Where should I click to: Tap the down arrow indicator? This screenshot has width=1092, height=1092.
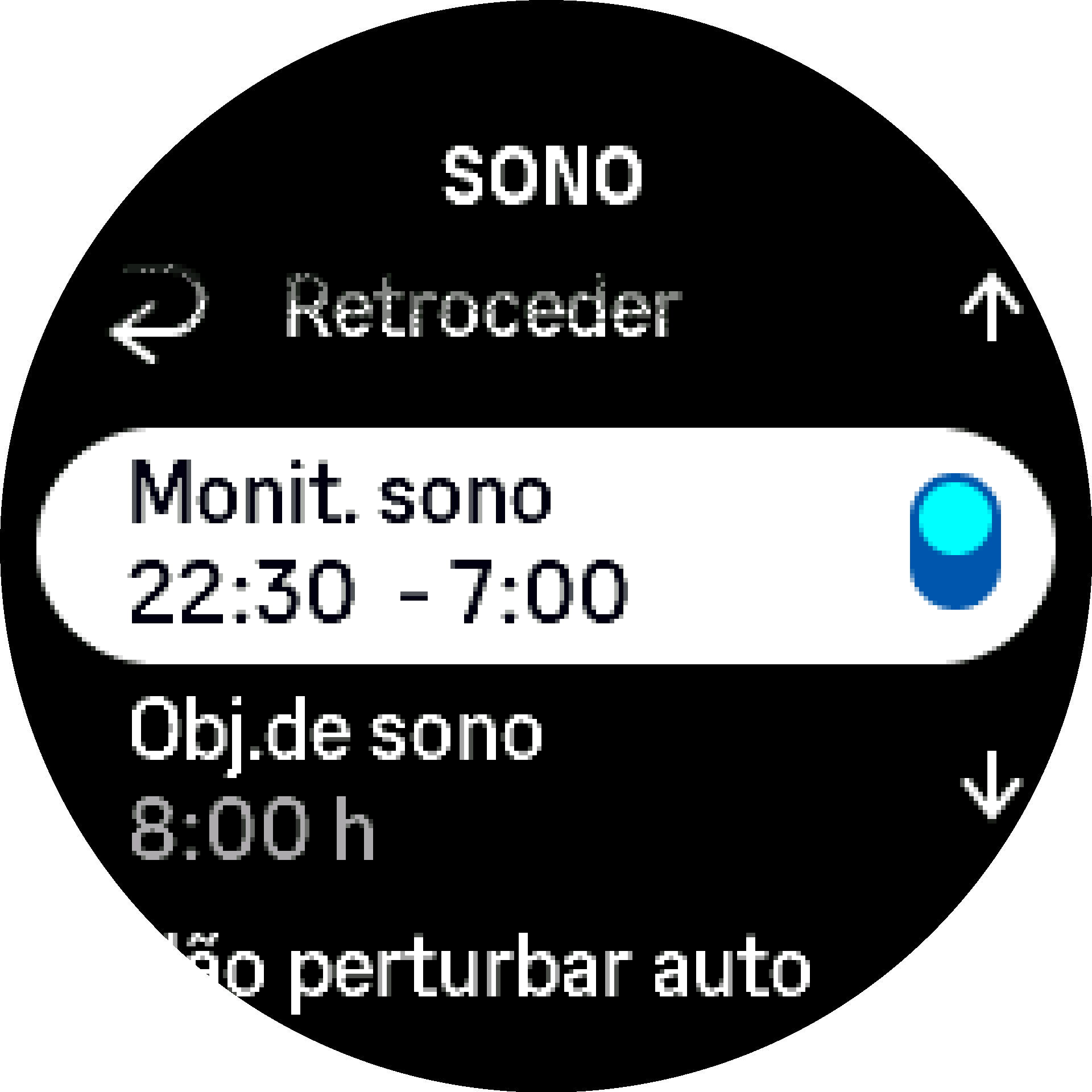pos(991,784)
